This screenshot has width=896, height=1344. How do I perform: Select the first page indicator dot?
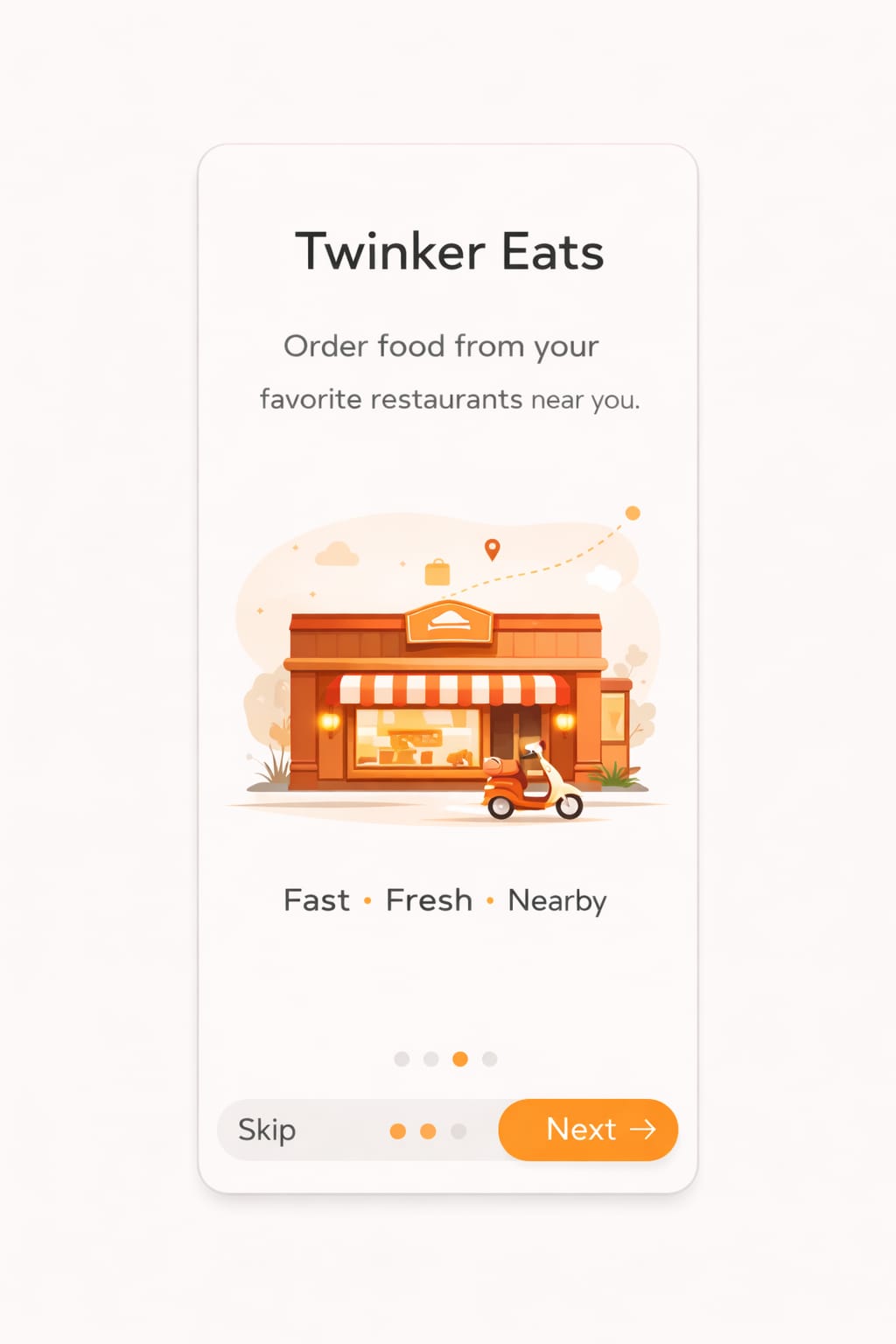tap(402, 1059)
